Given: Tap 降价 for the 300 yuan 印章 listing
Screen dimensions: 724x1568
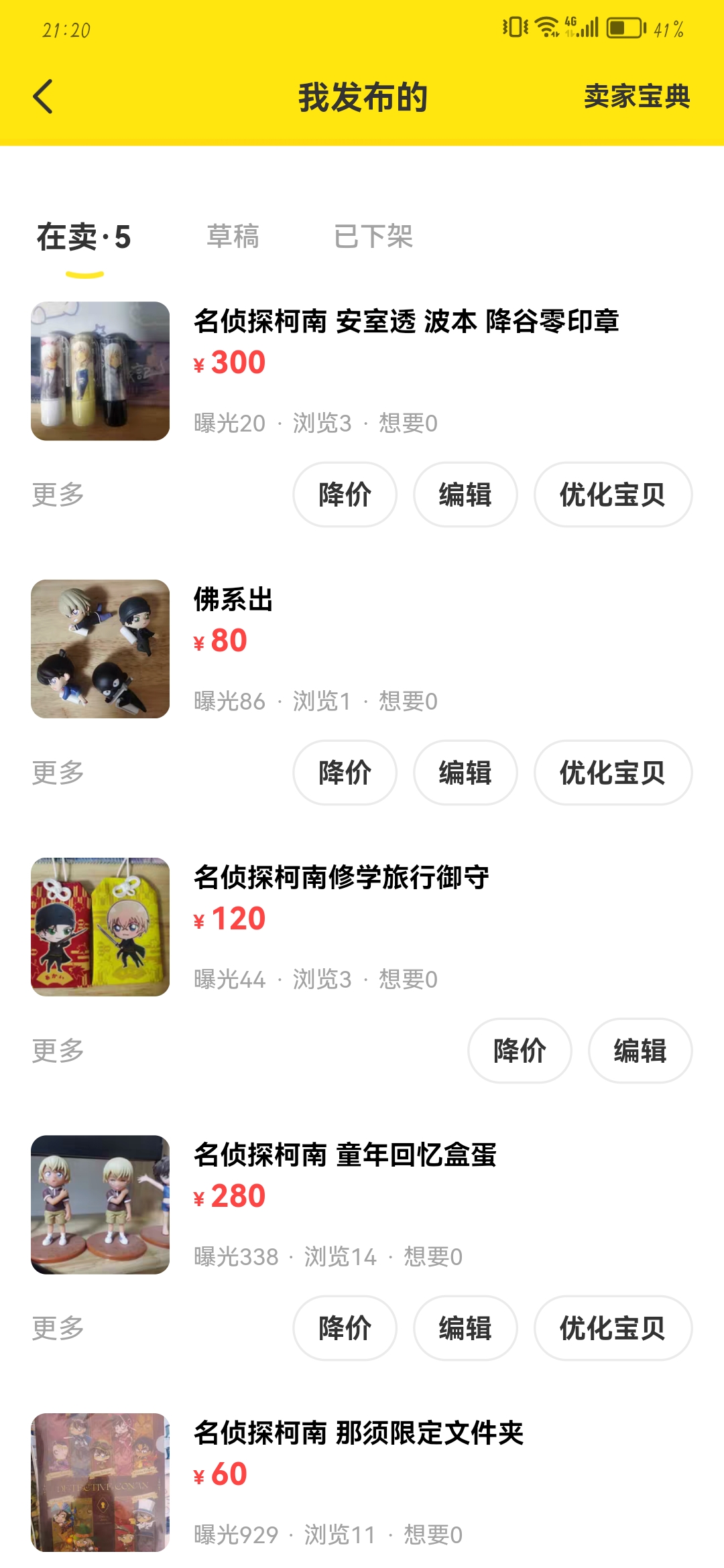Looking at the screenshot, I should (345, 495).
